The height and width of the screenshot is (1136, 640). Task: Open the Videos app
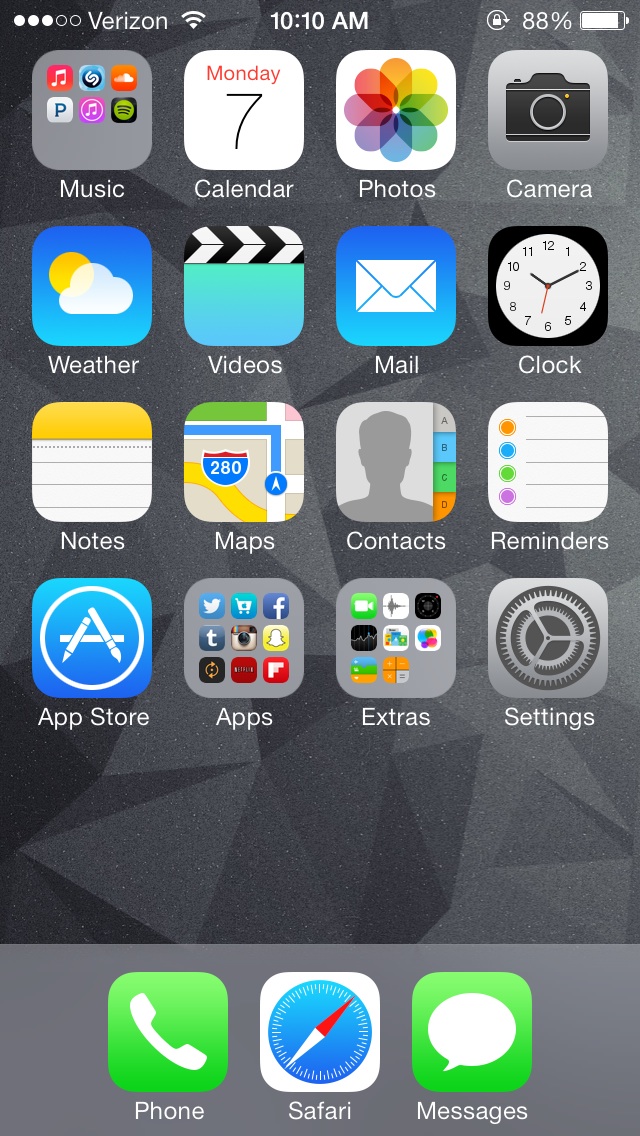pos(244,286)
